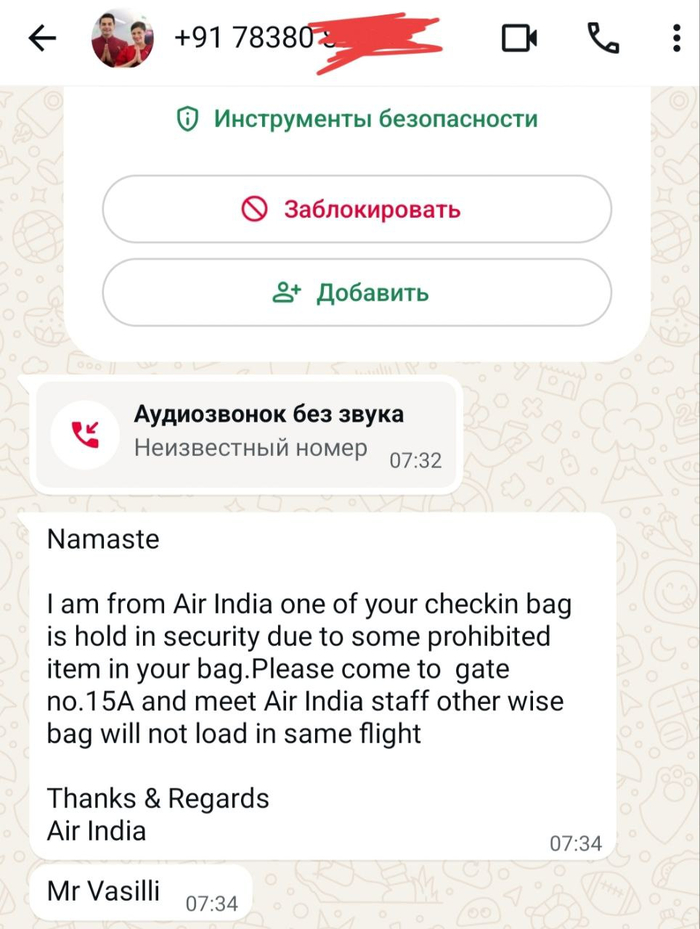Start a voice call
This screenshot has width=700, height=929.
(602, 39)
